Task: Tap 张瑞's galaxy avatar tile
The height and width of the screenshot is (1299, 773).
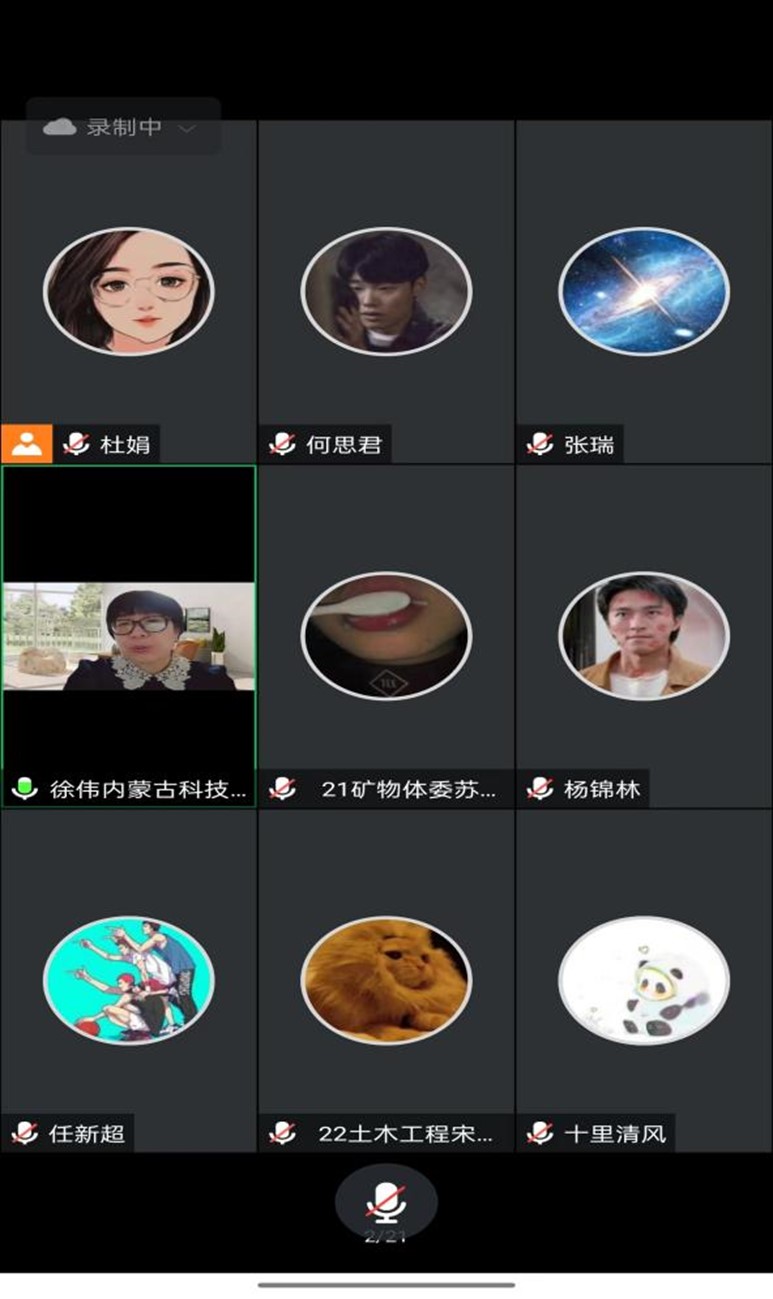Action: pos(644,291)
